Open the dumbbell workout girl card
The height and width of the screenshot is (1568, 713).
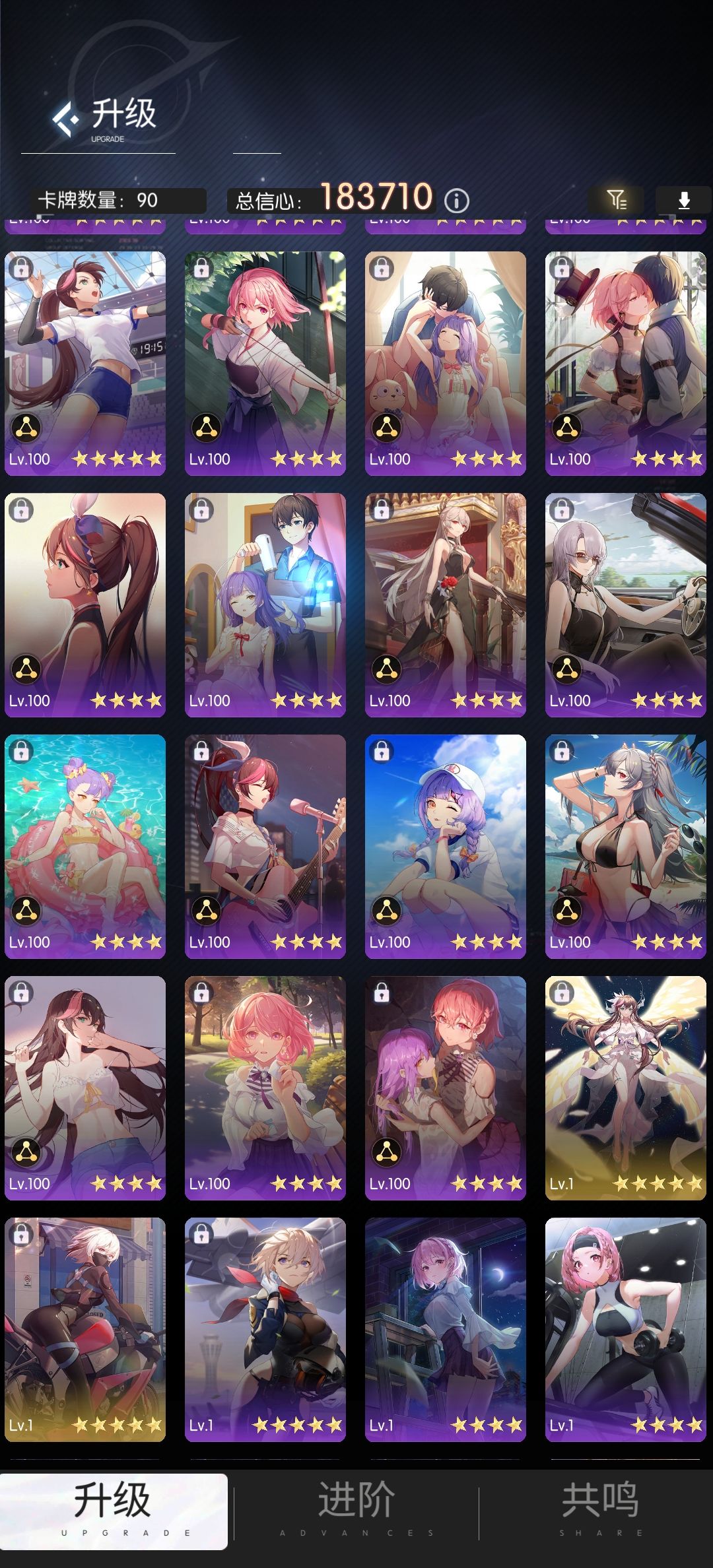tap(626, 1329)
